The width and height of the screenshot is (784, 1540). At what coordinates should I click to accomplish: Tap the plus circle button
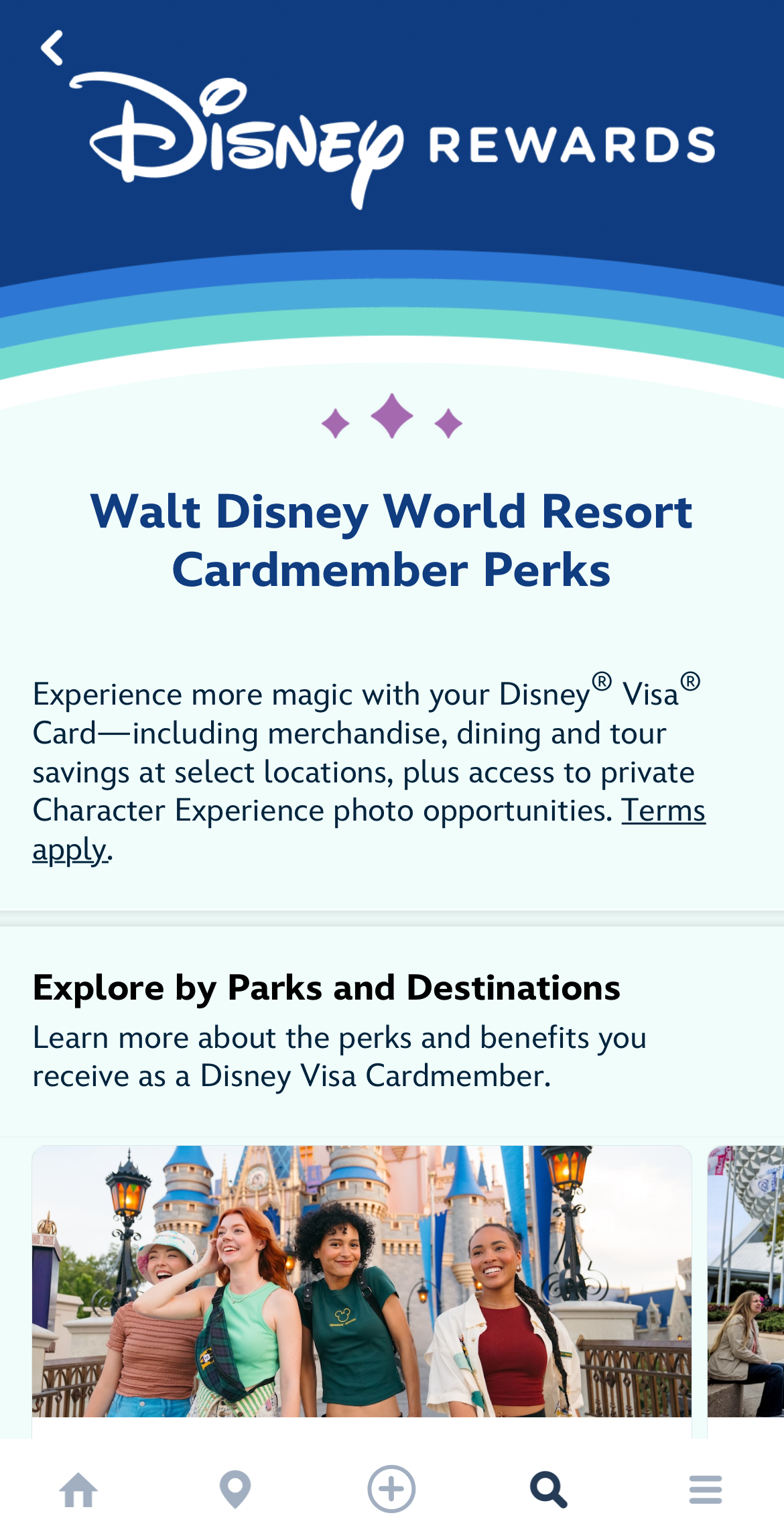click(x=391, y=1490)
